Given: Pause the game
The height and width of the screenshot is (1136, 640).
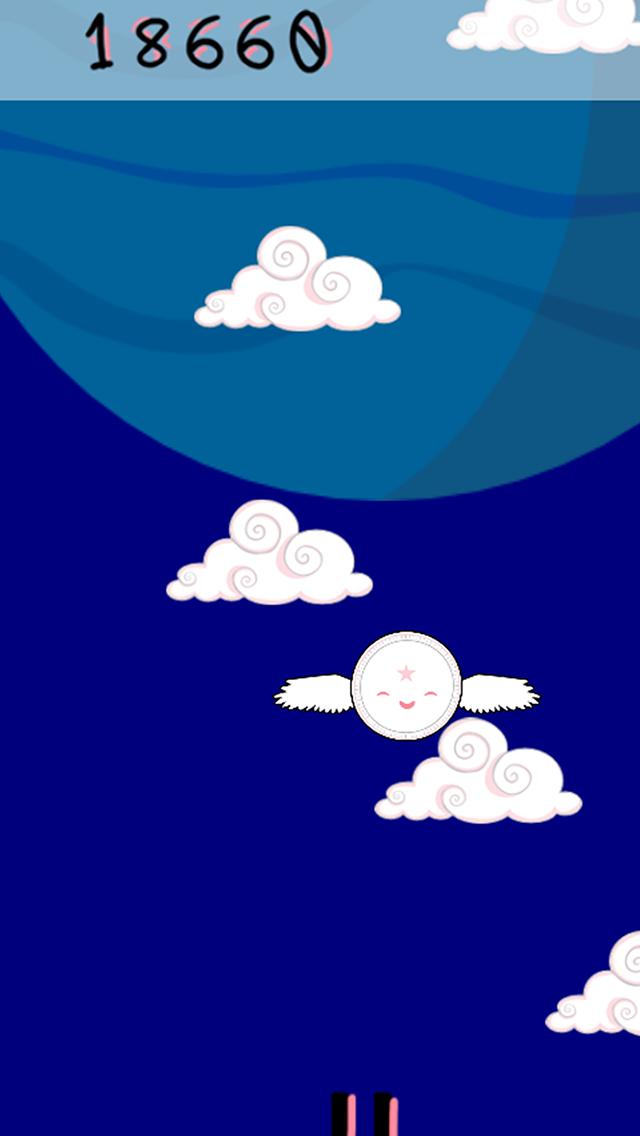Looking at the screenshot, I should point(365,1116).
